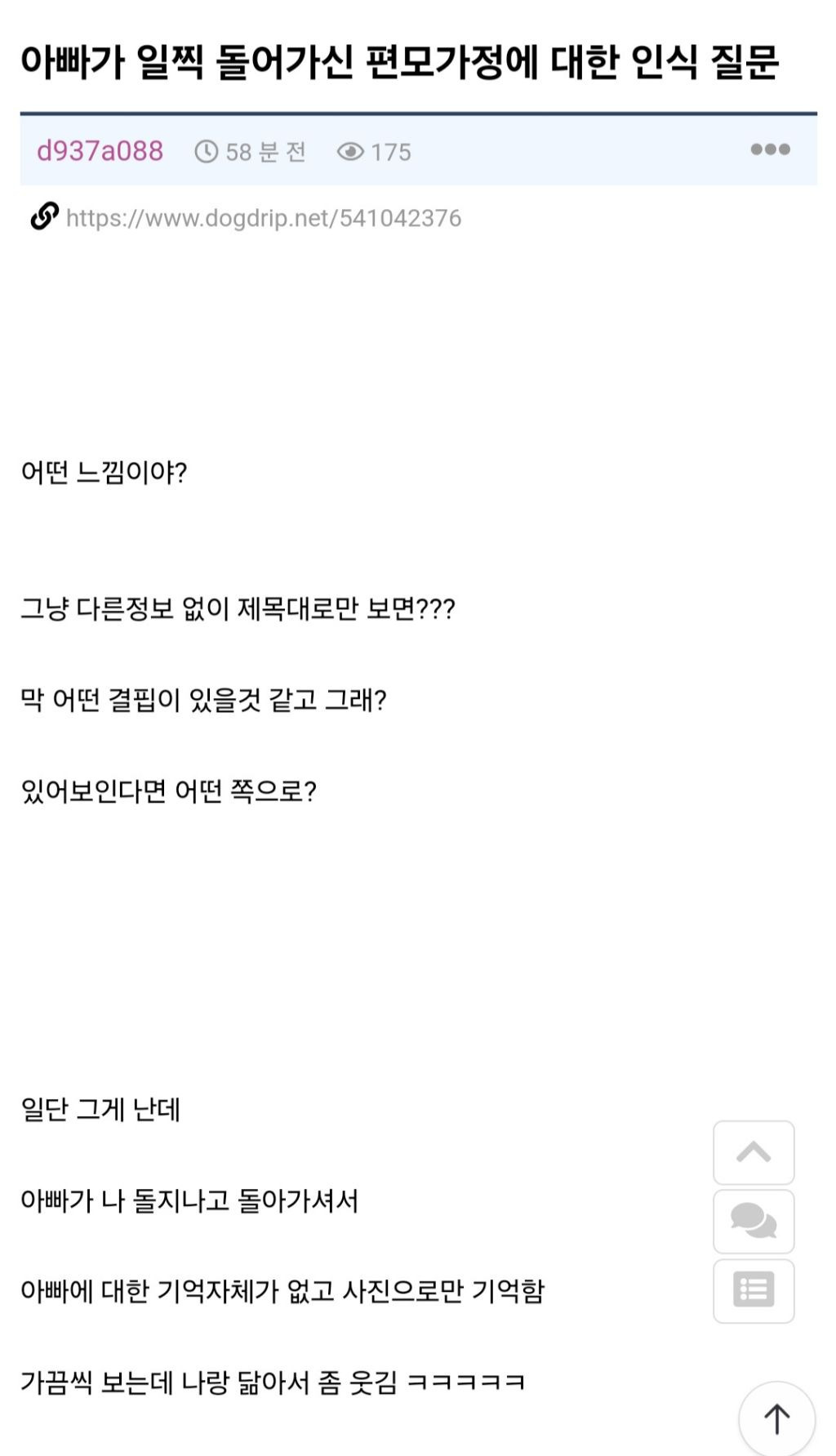Image resolution: width=836 pixels, height=1456 pixels.
Task: Tap the chevron-up button to jump up
Action: (753, 1152)
